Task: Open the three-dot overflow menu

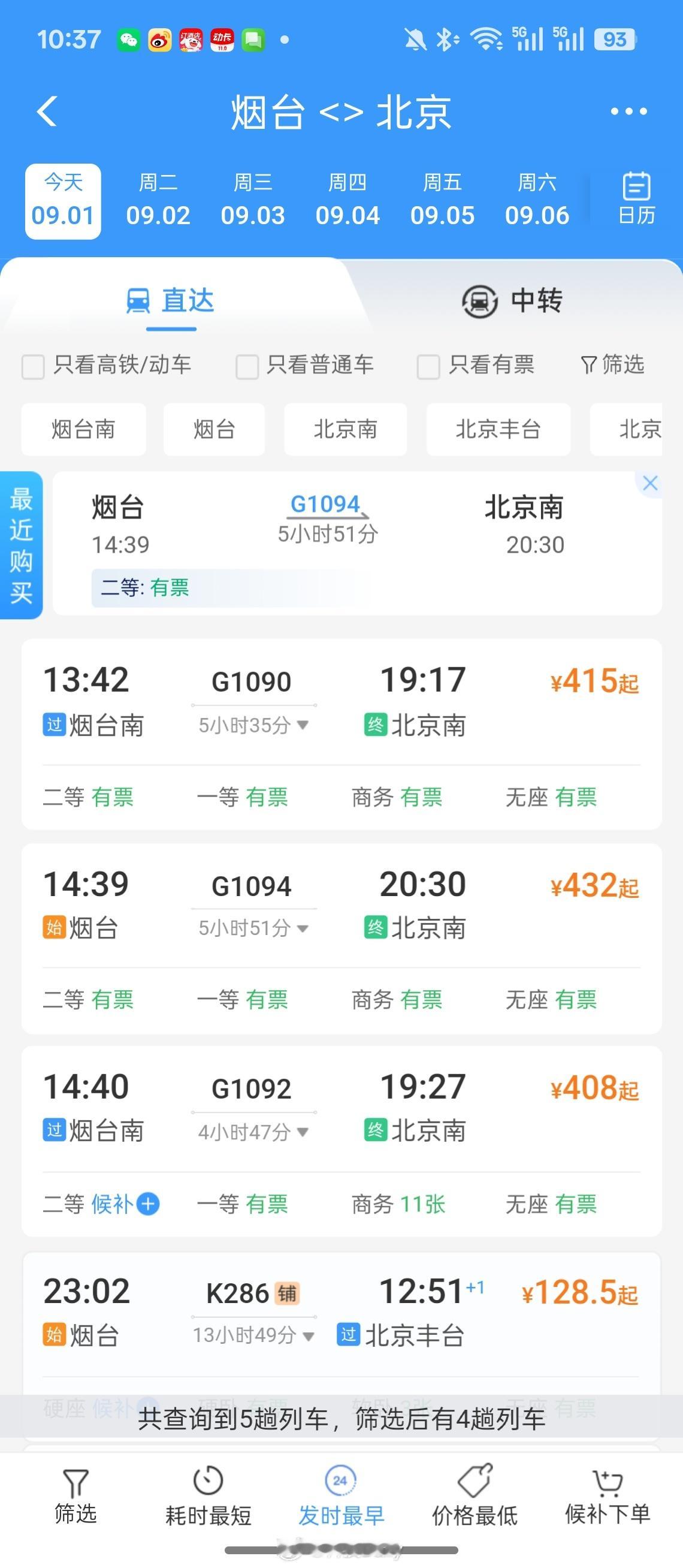Action: click(x=628, y=111)
